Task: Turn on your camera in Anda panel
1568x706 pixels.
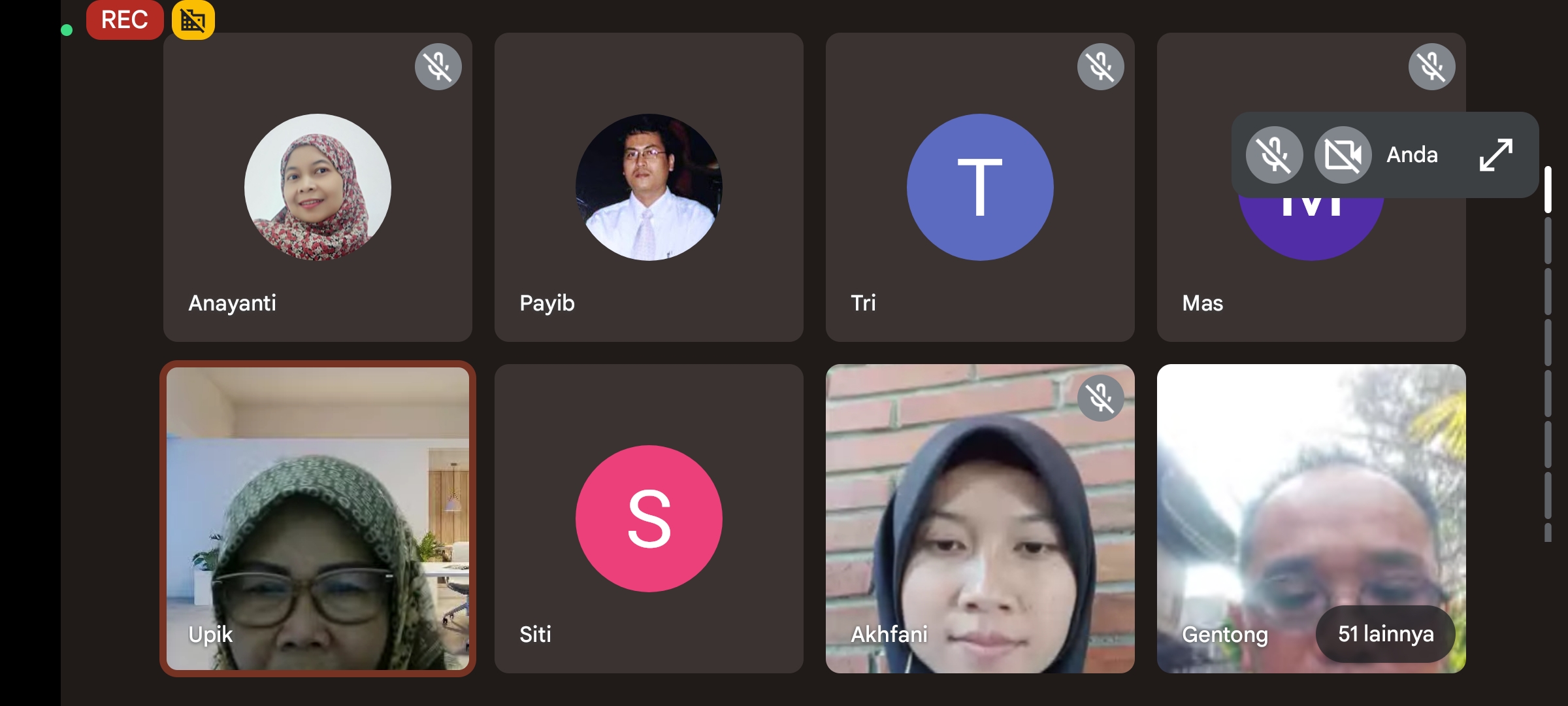Action: tap(1343, 155)
